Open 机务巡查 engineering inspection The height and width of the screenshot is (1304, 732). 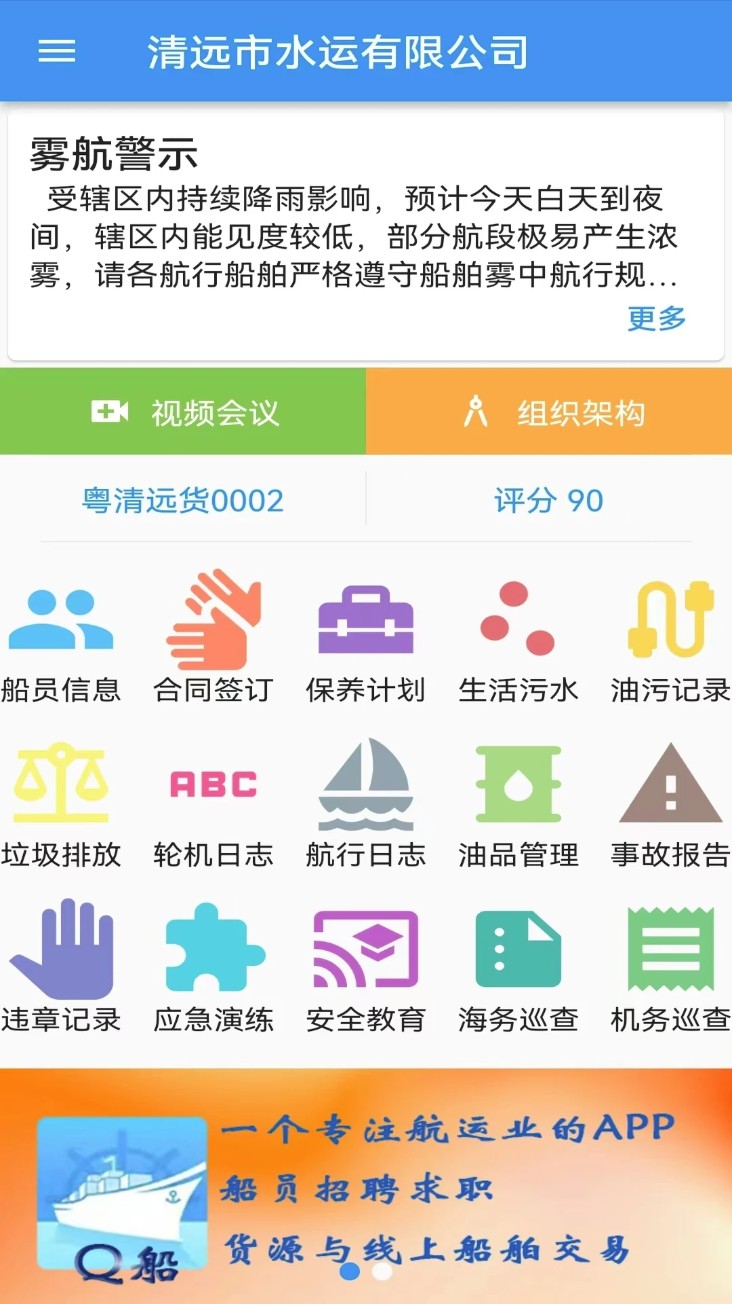coord(670,970)
